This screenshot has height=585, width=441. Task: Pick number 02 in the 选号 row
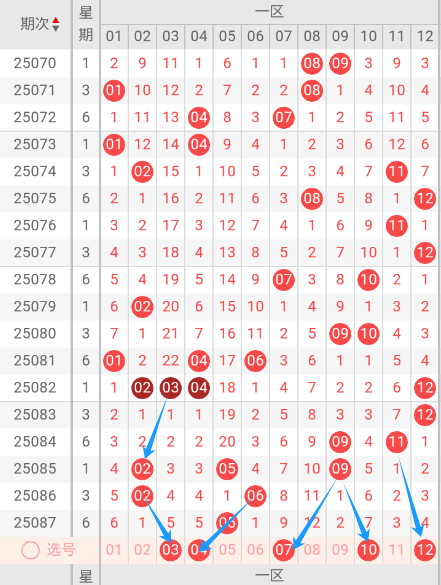[142, 550]
